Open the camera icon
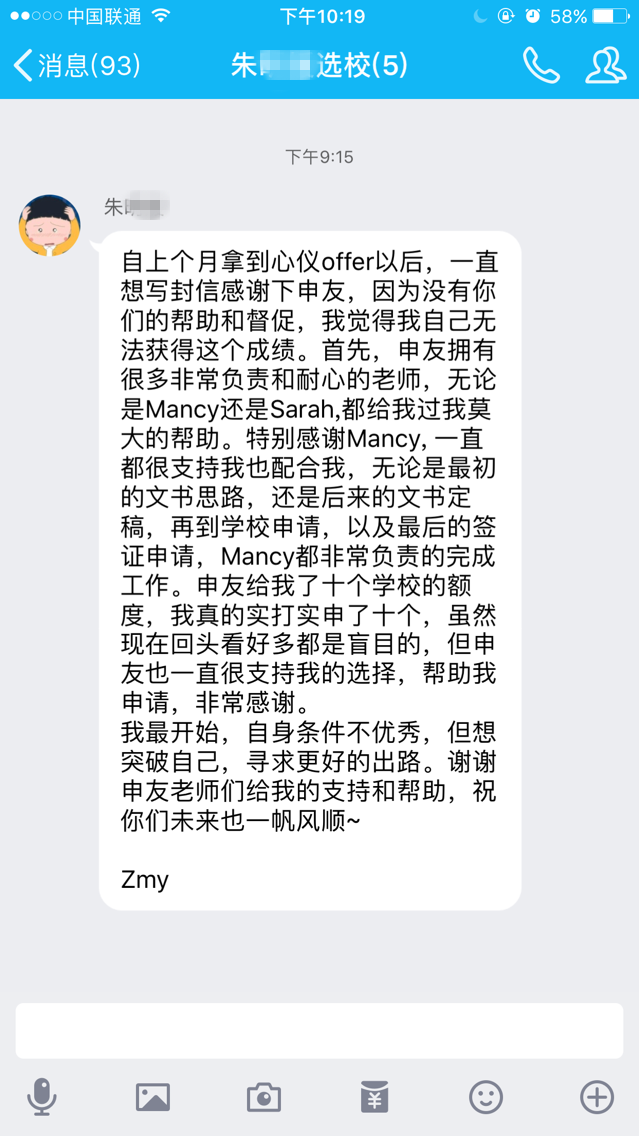This screenshot has width=639, height=1136. tap(264, 1097)
